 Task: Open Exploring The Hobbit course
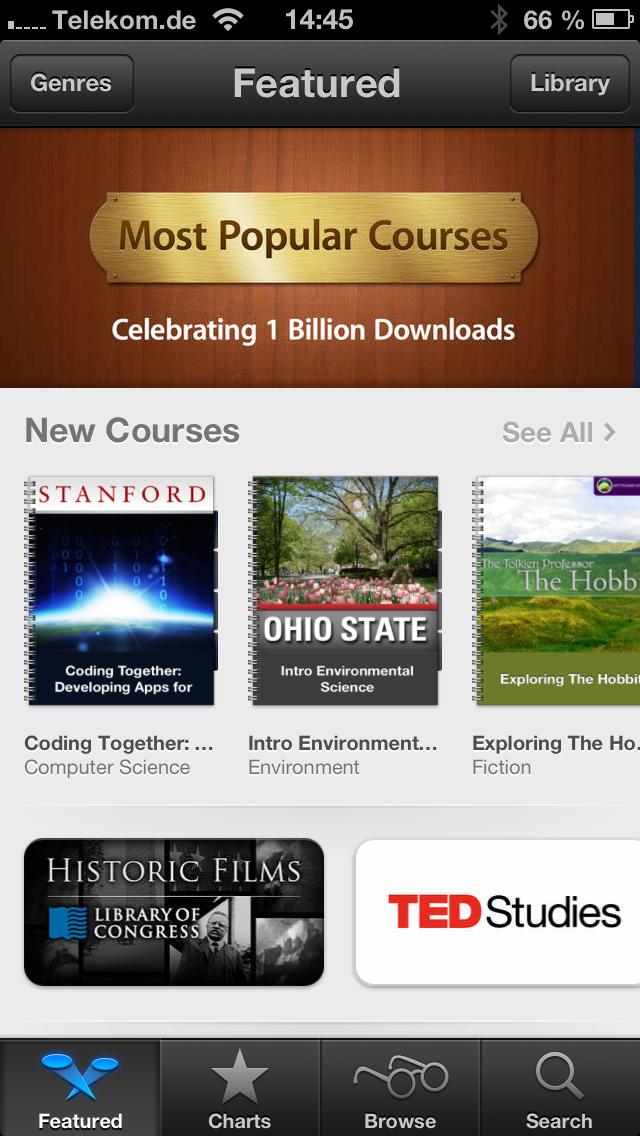point(556,590)
